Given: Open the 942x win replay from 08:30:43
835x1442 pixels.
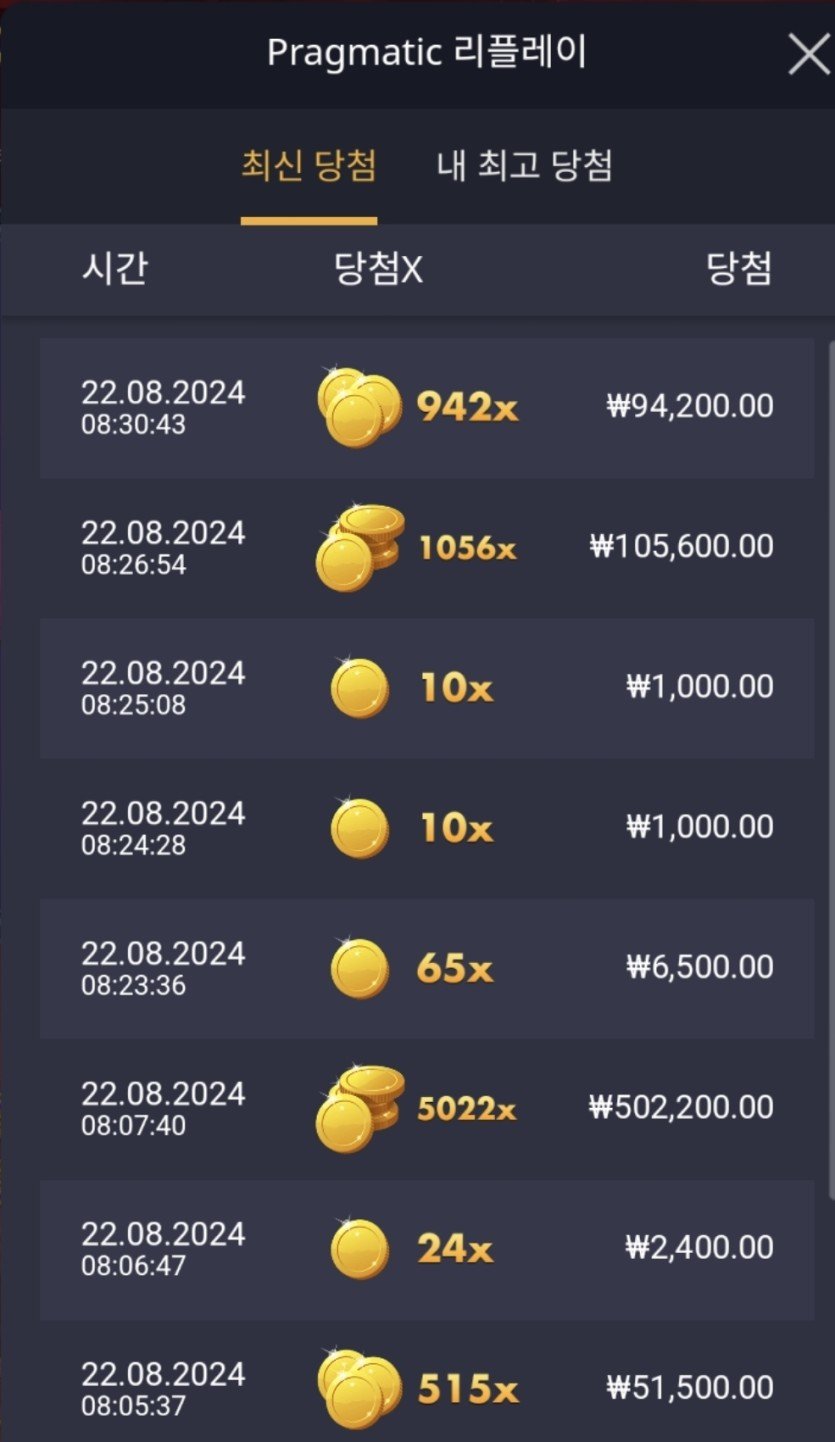Looking at the screenshot, I should (x=427, y=407).
